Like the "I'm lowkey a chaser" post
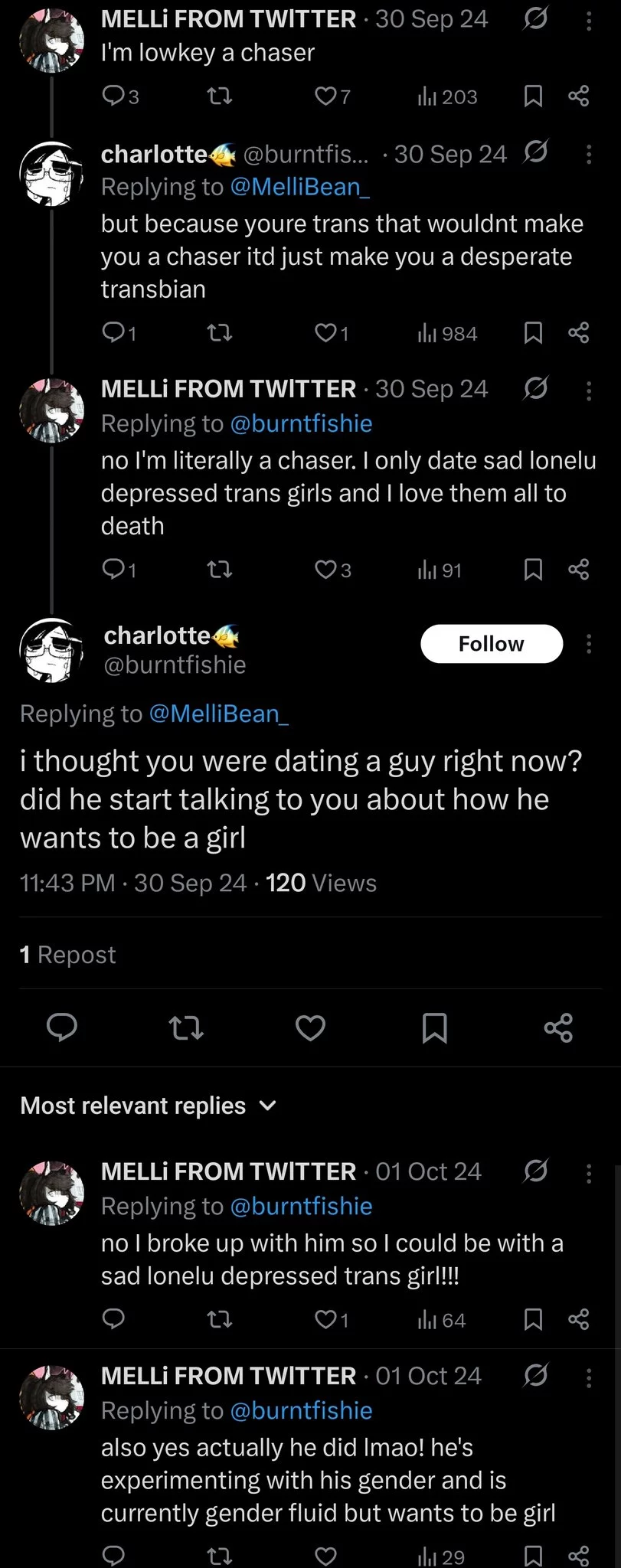 327,96
